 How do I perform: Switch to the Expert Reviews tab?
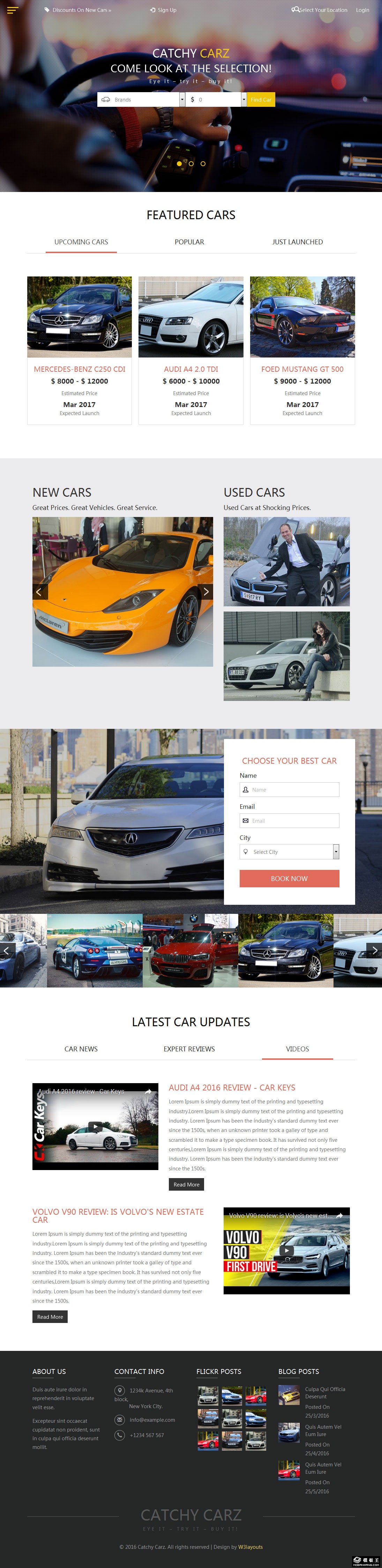[x=189, y=1049]
